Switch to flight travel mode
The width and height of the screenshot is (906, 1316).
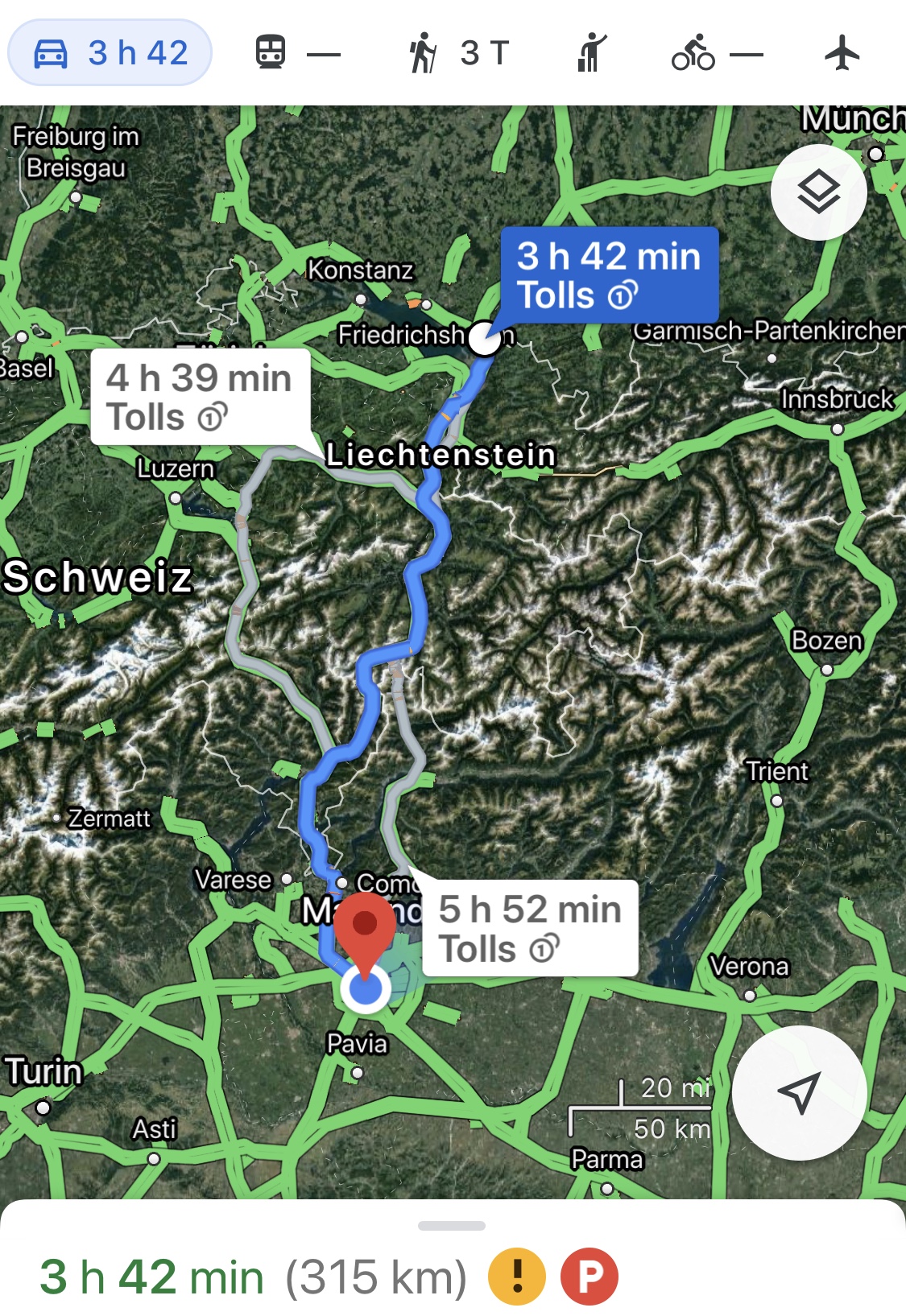tap(842, 53)
